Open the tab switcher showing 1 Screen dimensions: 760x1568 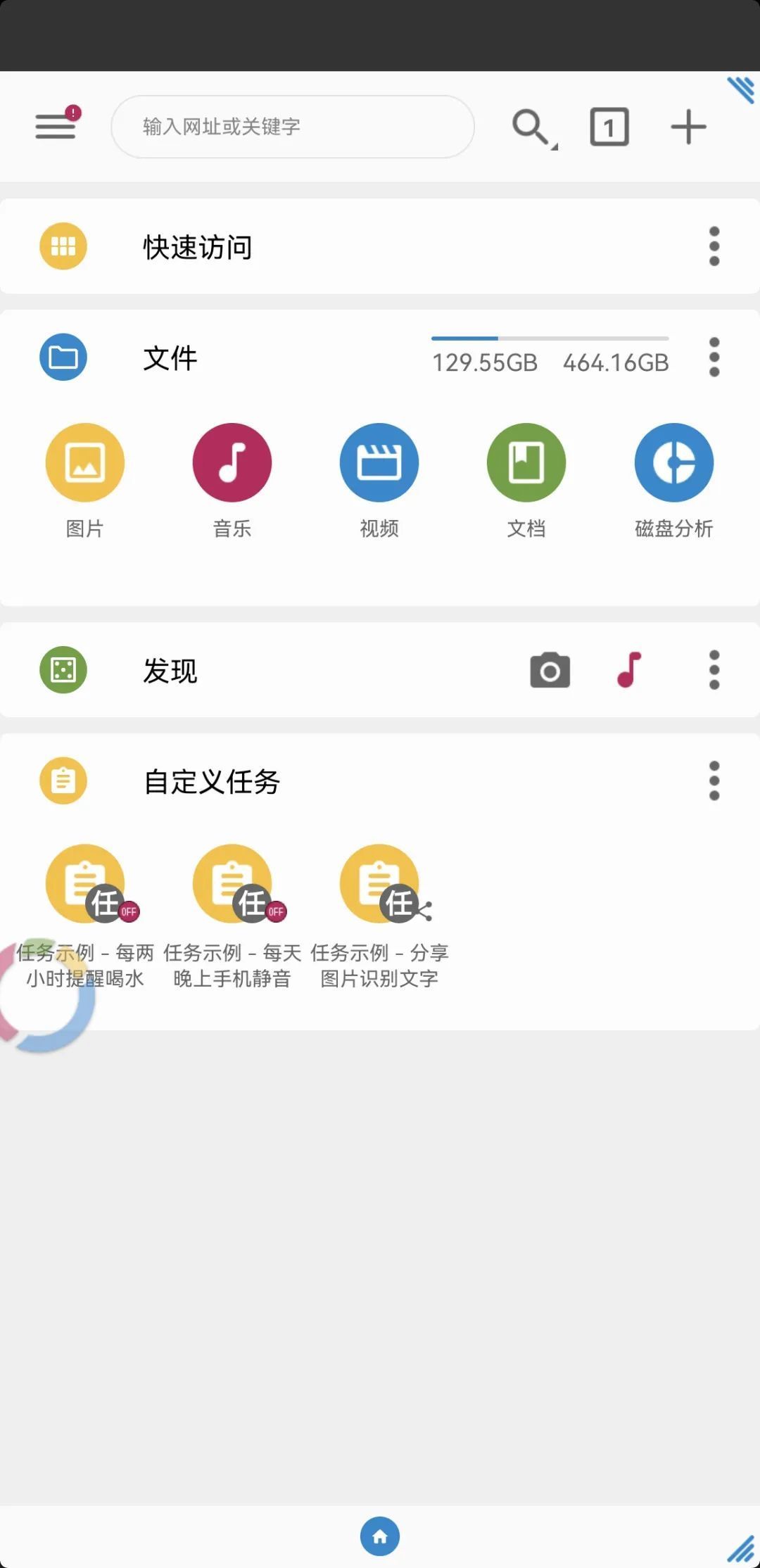(x=609, y=127)
